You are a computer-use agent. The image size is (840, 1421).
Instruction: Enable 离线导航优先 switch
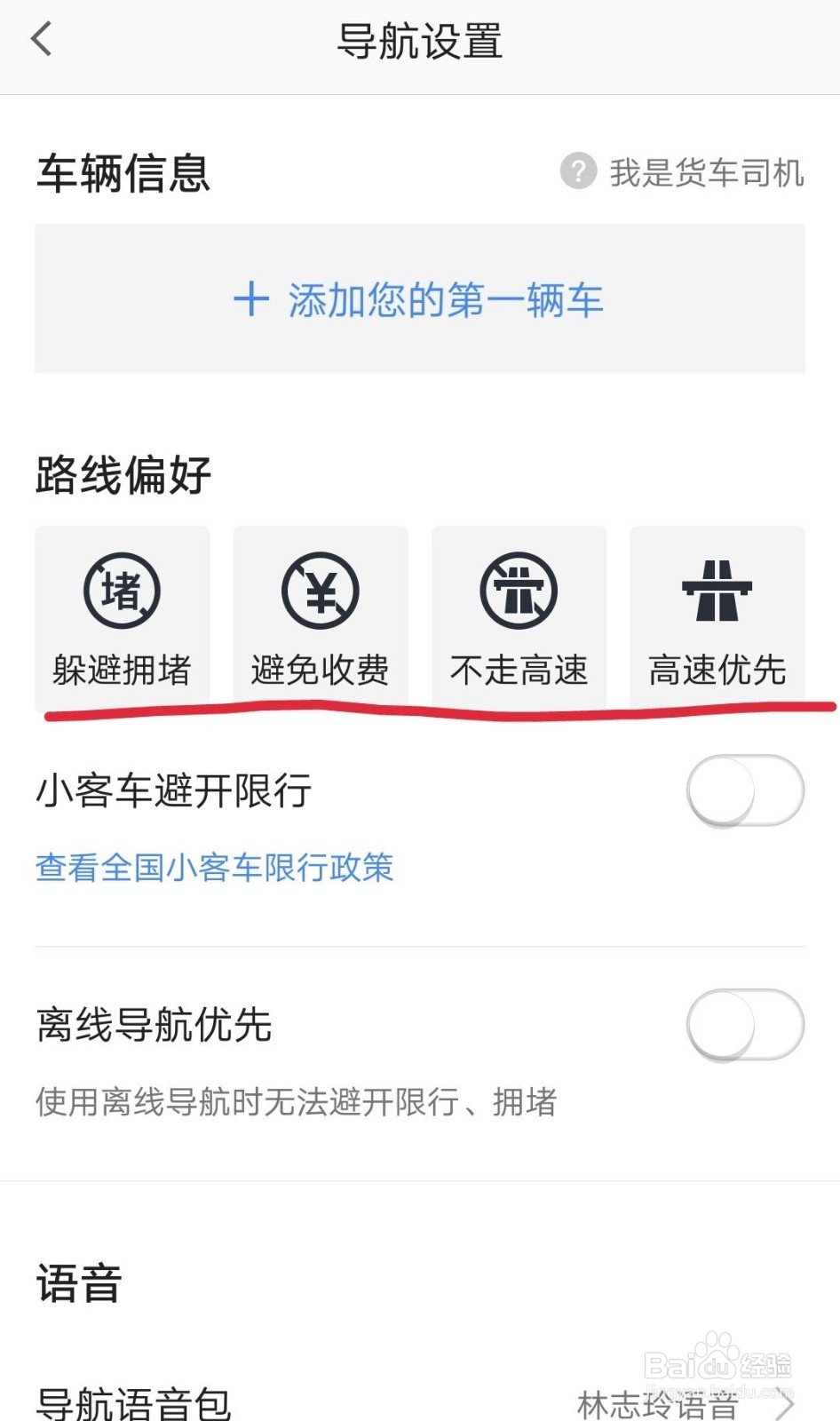pos(745,1024)
